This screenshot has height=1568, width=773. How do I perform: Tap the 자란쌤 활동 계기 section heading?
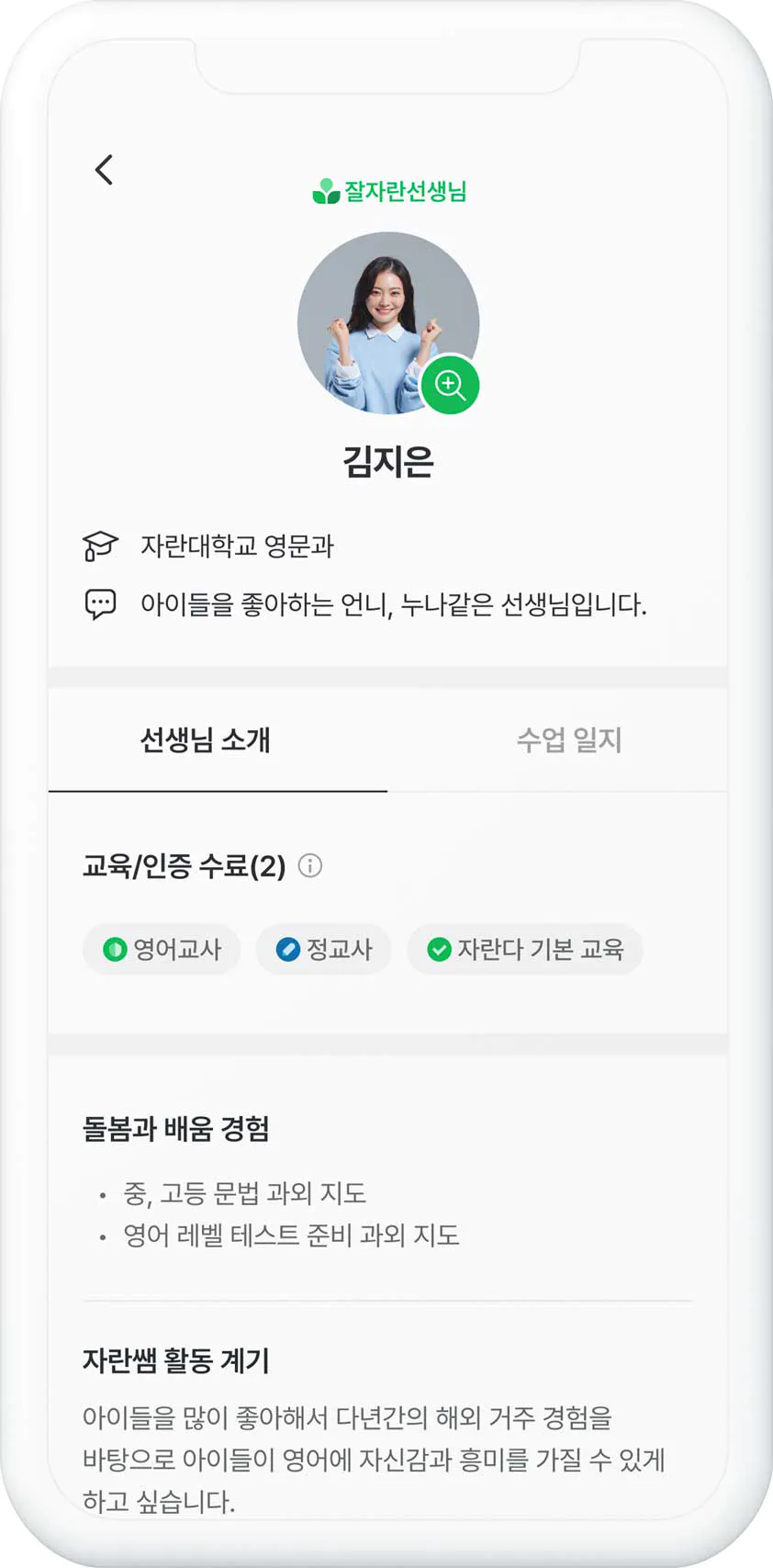[x=174, y=1362]
